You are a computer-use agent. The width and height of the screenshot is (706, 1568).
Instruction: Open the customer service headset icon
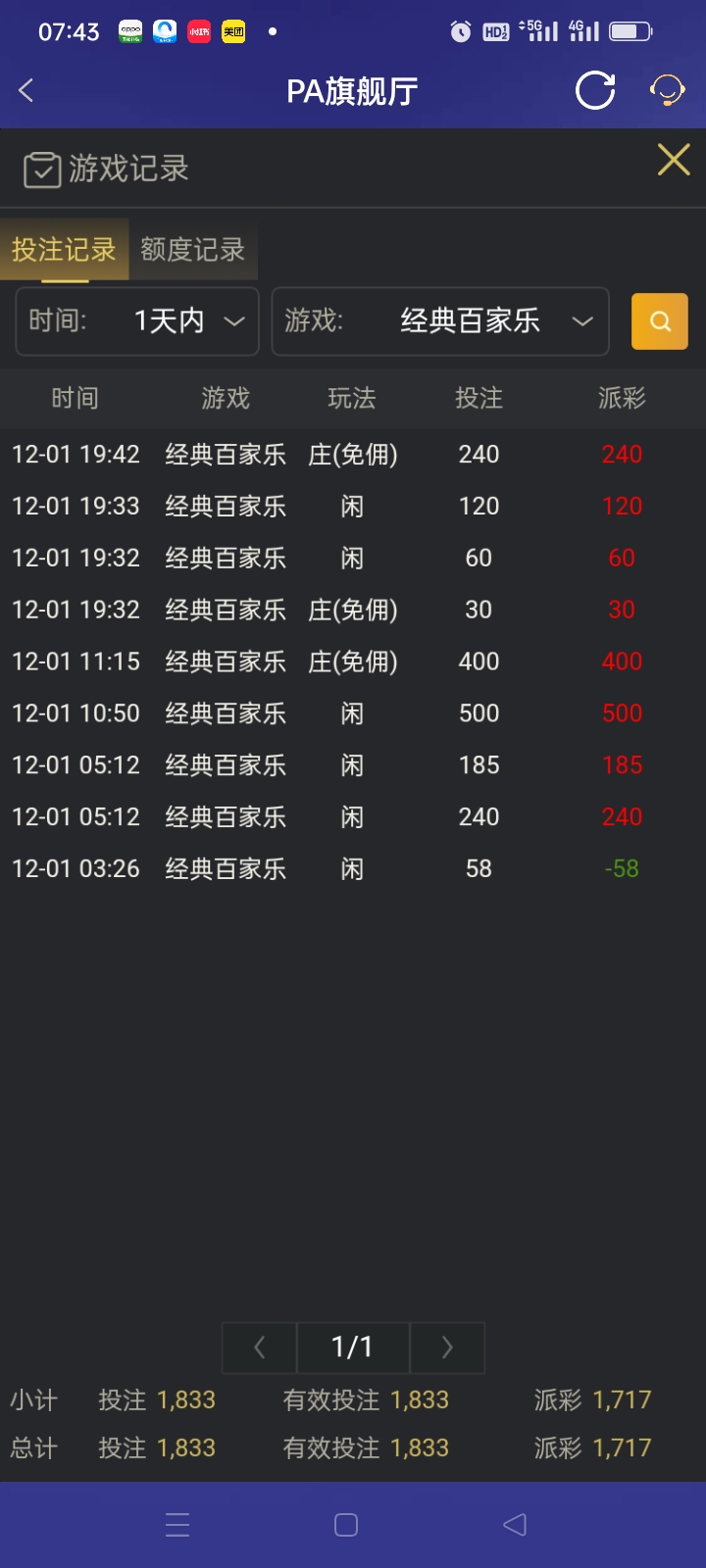pos(666,90)
